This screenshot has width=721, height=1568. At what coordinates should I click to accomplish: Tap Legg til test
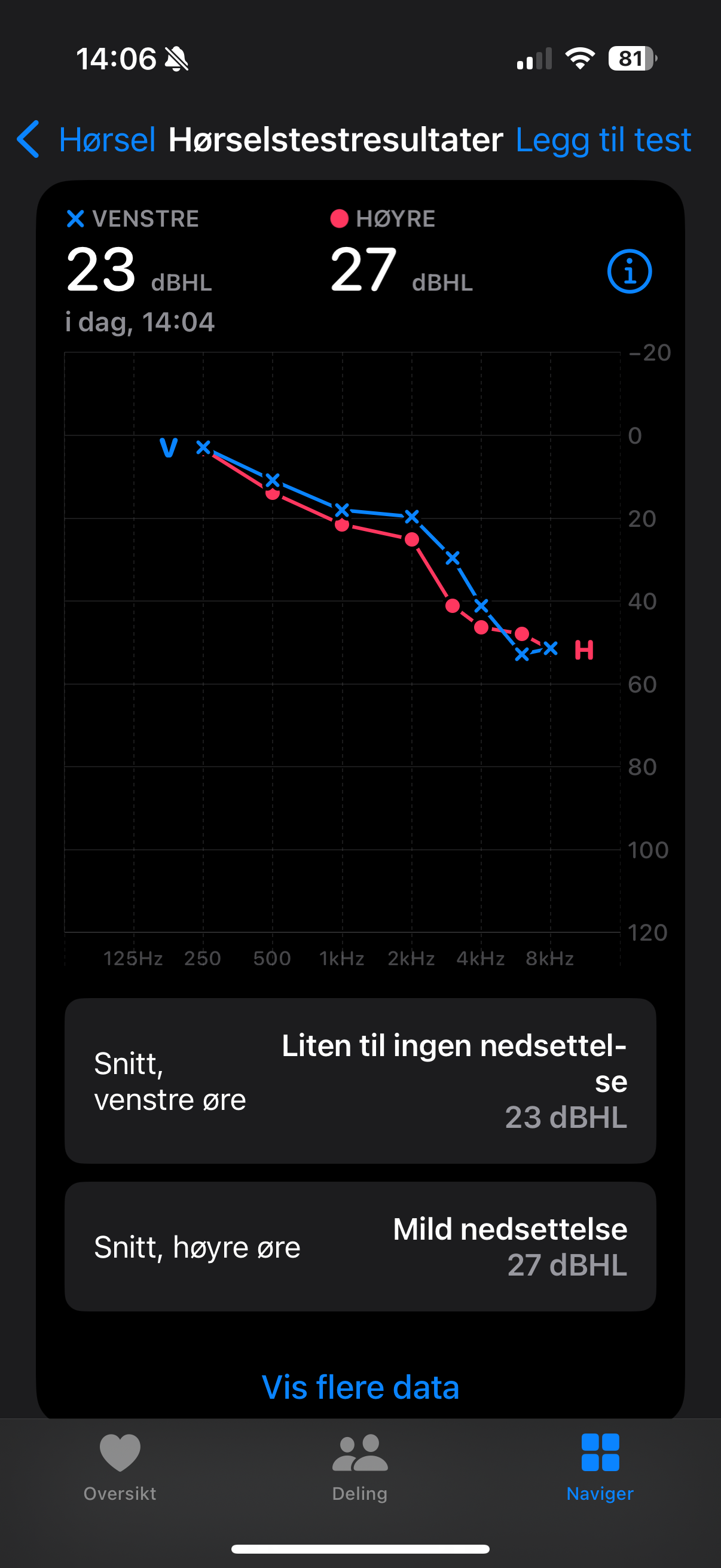coord(603,139)
